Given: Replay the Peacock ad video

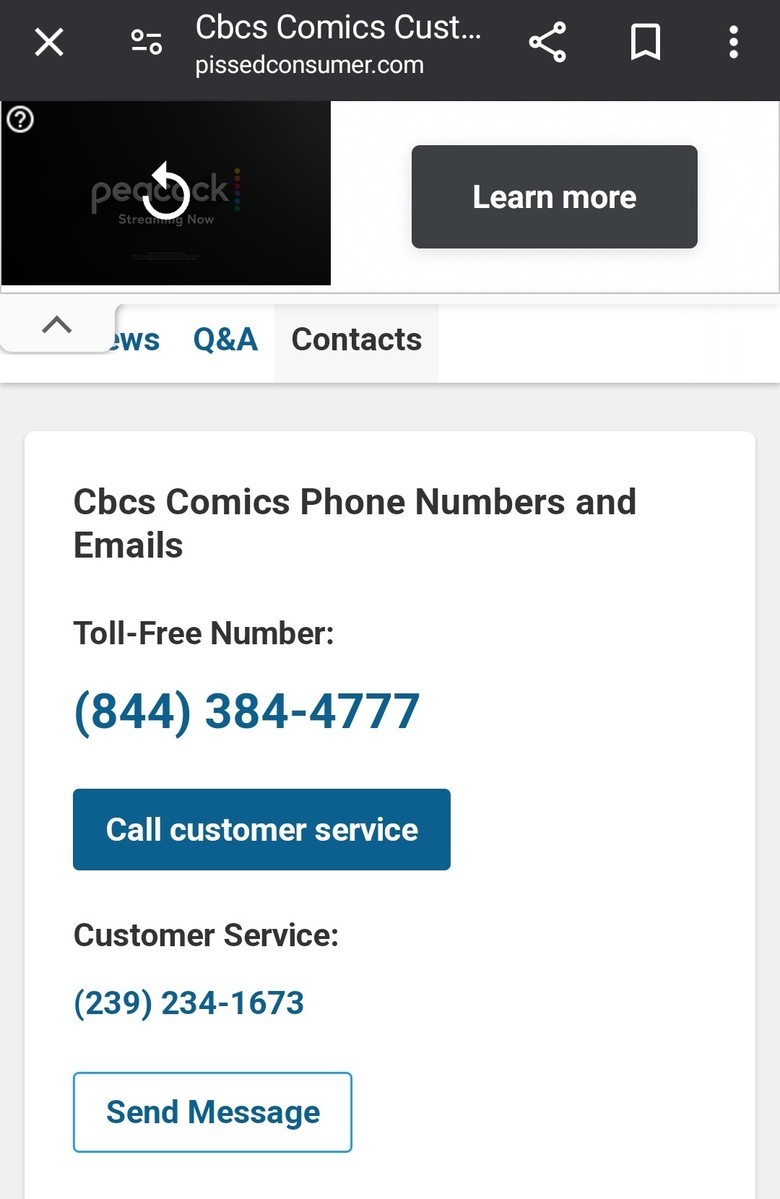Looking at the screenshot, I should pos(166,192).
